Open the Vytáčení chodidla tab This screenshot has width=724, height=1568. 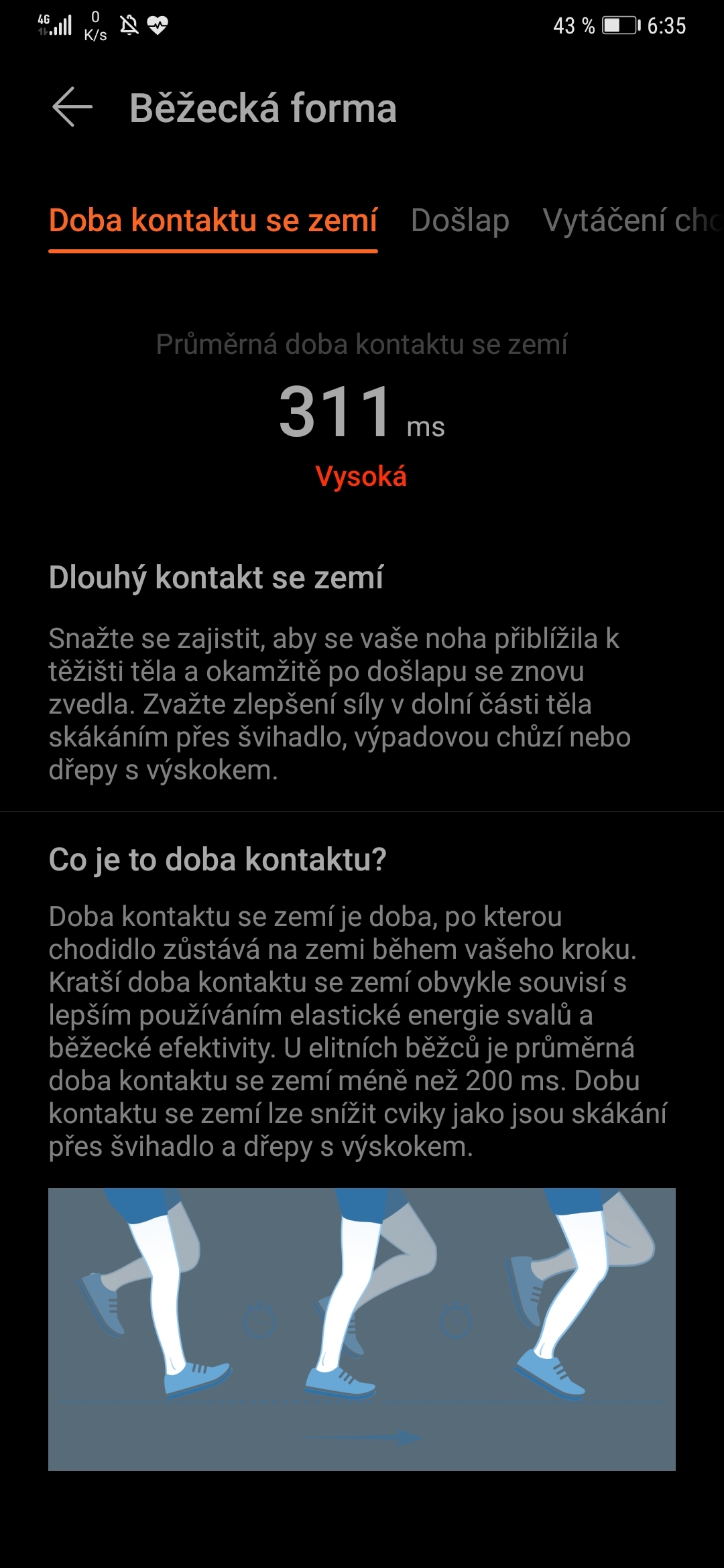click(630, 220)
